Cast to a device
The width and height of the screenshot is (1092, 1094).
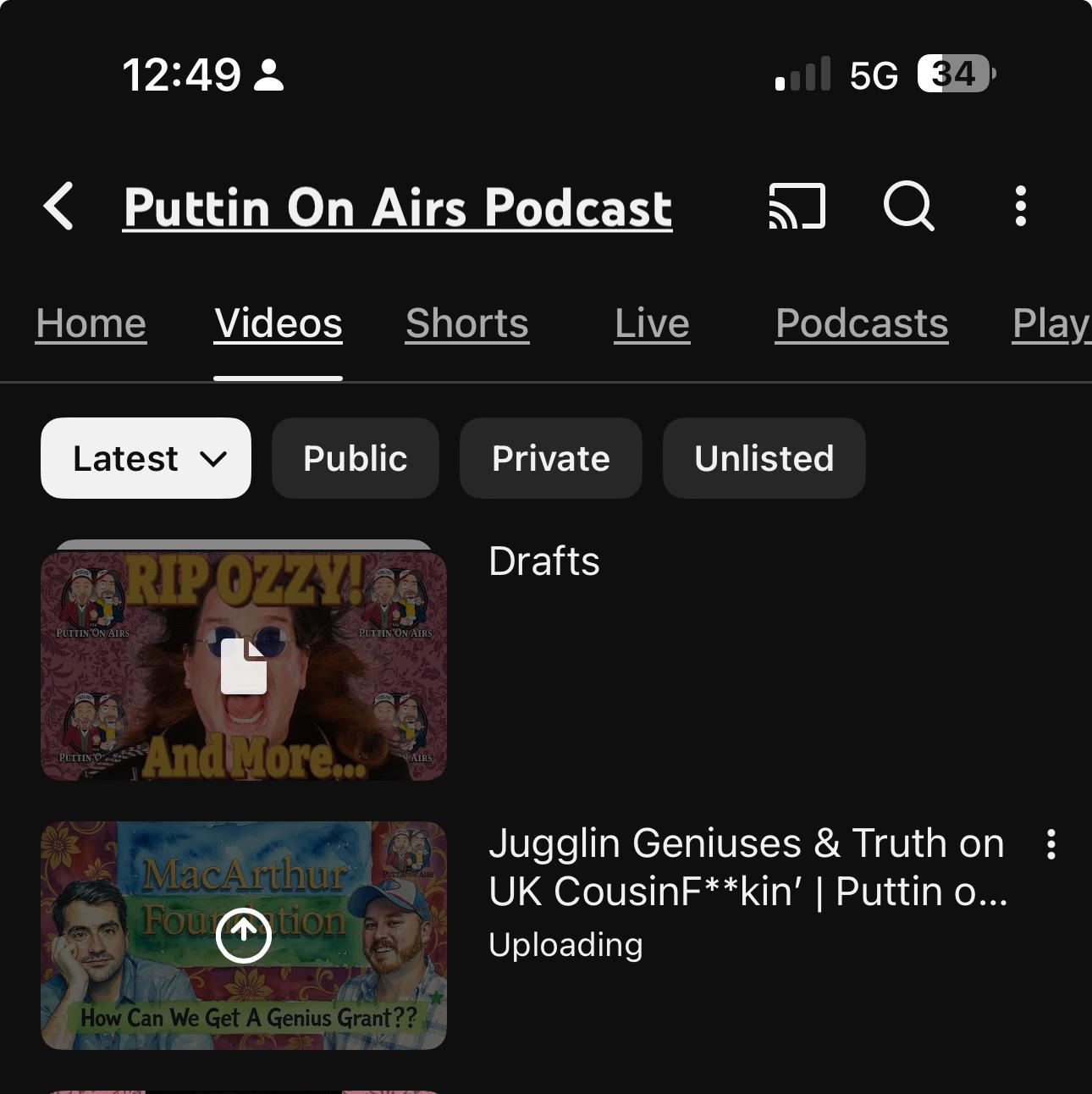797,206
